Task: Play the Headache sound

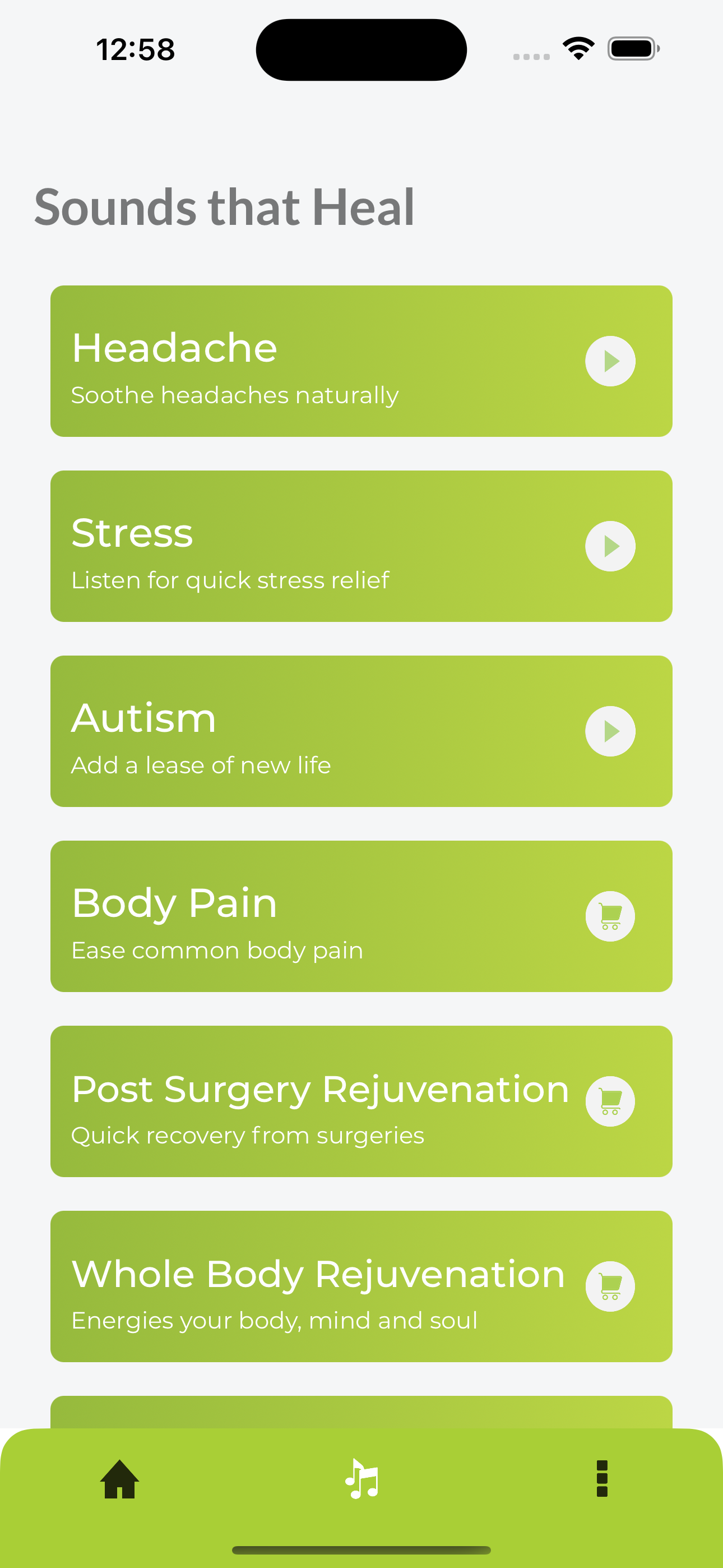Action: coord(610,361)
